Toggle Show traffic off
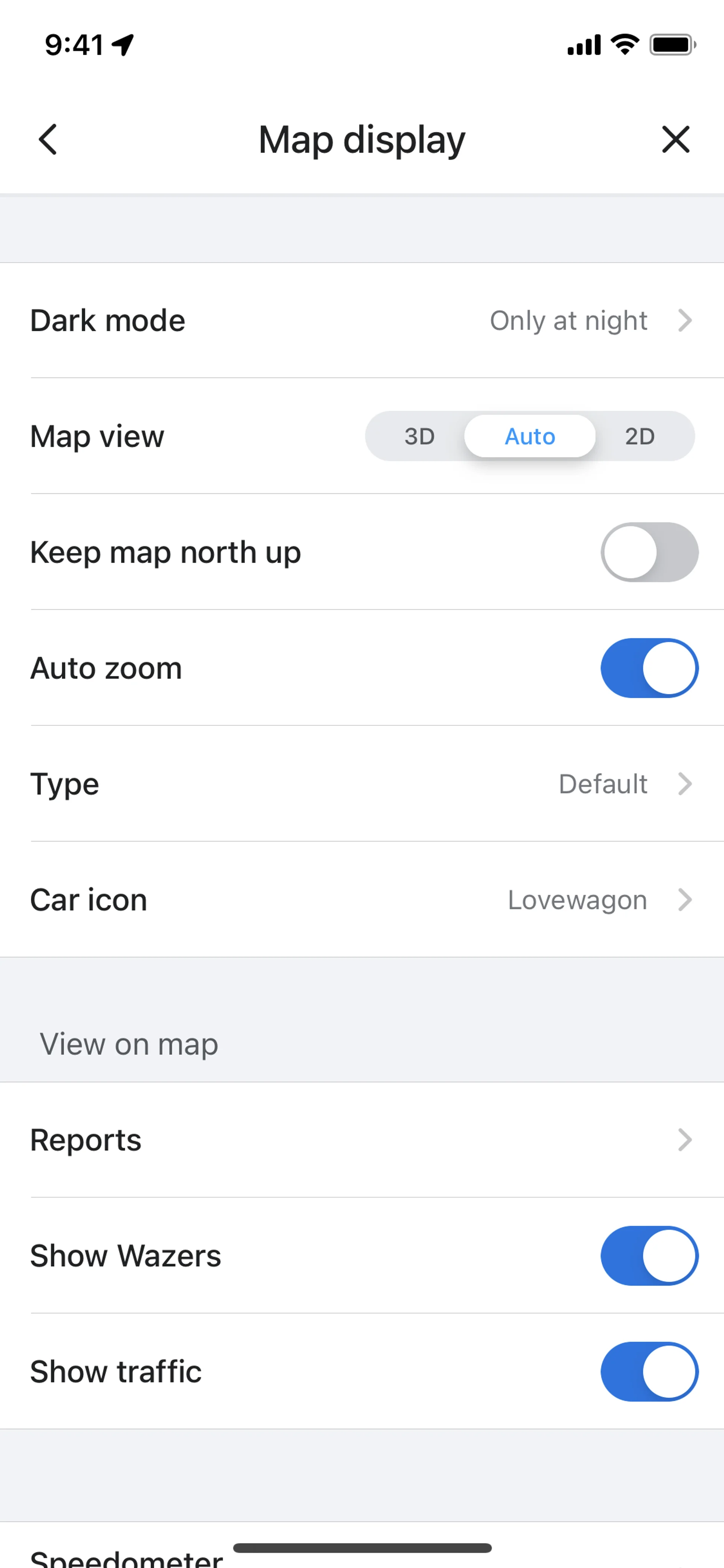The image size is (724, 1568). [x=649, y=1371]
